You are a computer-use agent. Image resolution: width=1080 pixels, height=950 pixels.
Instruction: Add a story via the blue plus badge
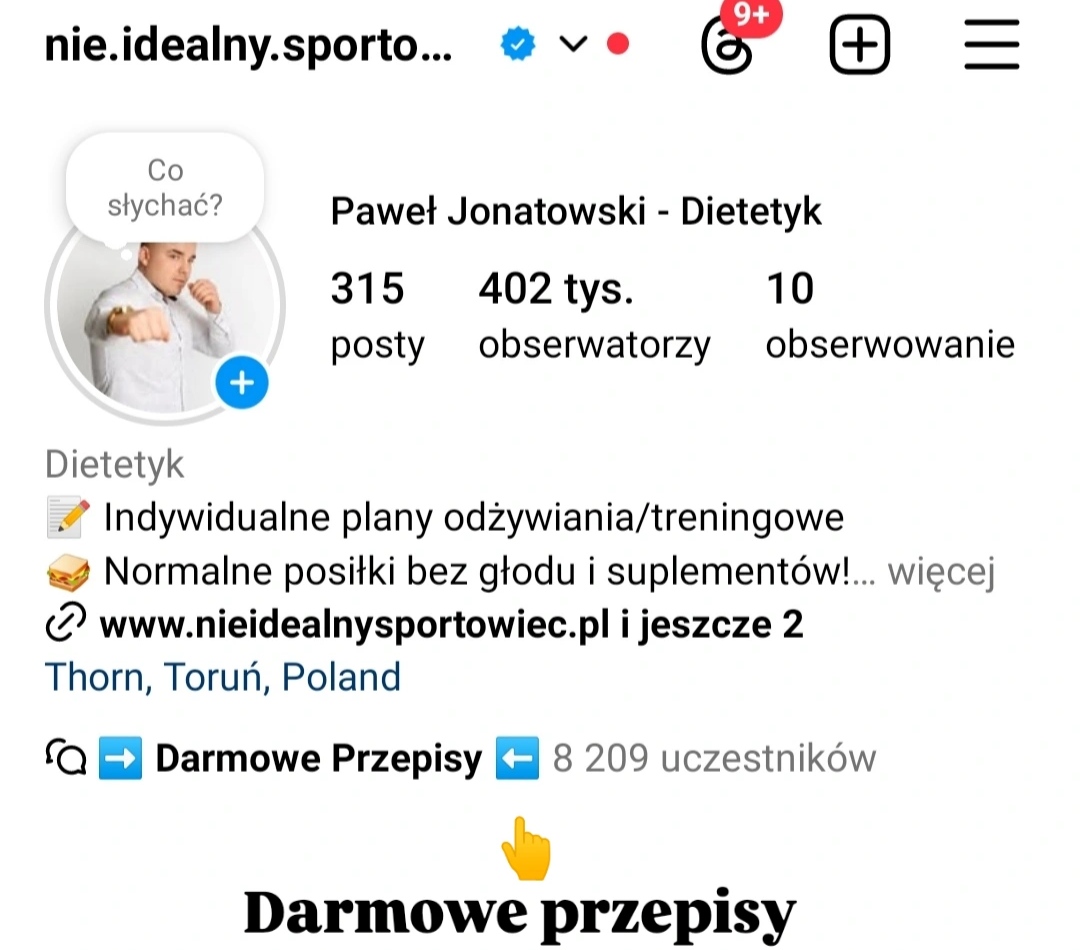(242, 382)
